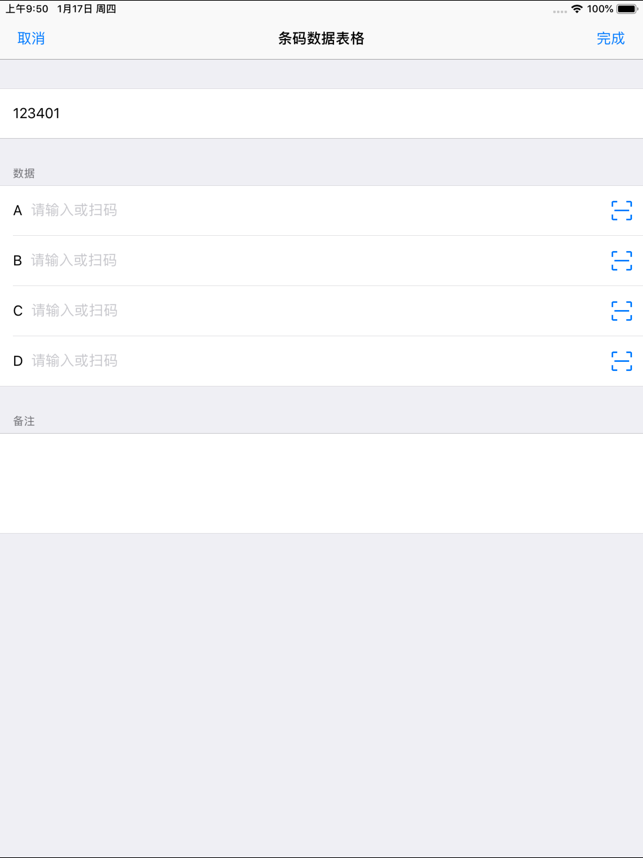Open the barcode scanner for row A
643x858 pixels.
[621, 211]
